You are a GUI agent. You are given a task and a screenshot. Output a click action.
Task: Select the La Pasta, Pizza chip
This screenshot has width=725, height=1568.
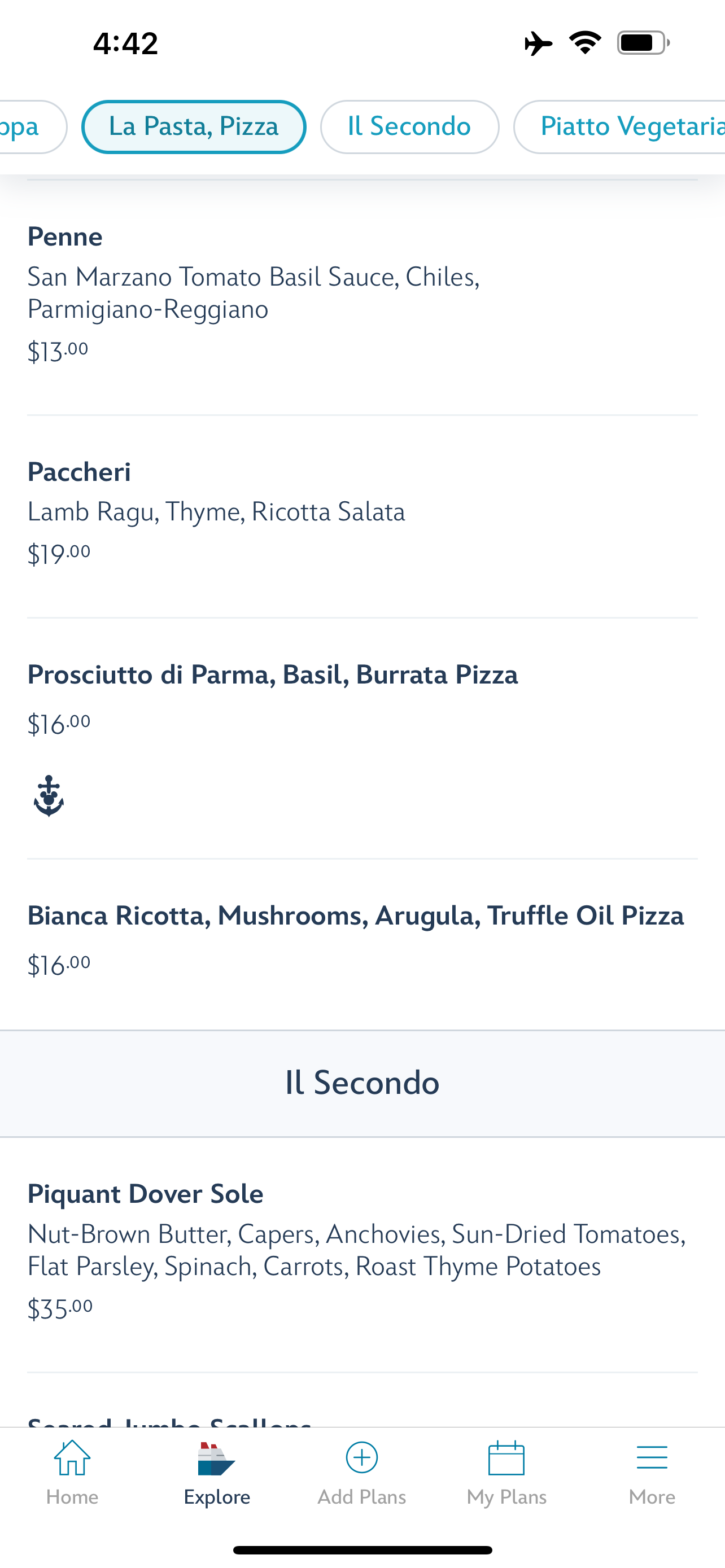[194, 126]
